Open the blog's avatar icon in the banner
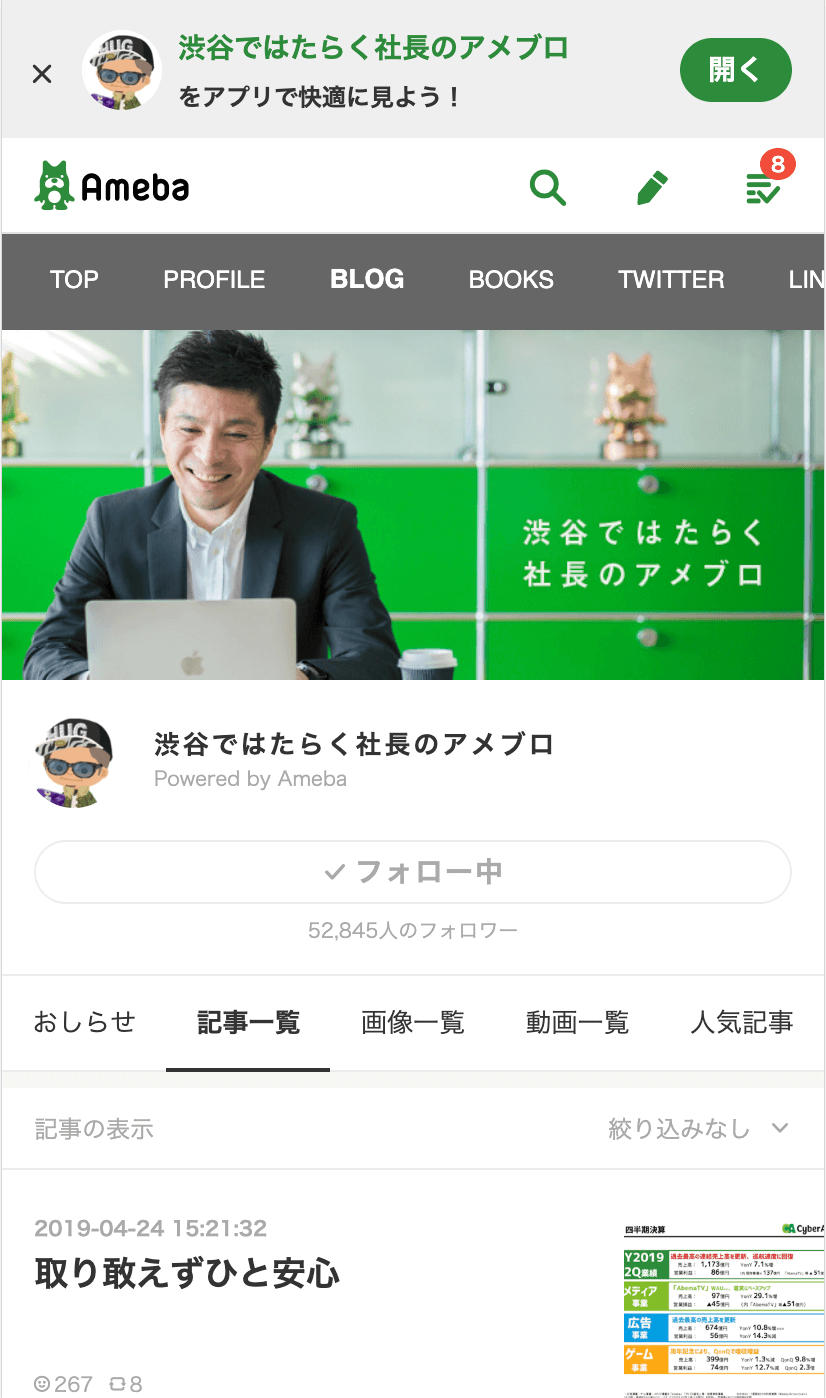The height and width of the screenshot is (1398, 826). pyautogui.click(x=121, y=69)
